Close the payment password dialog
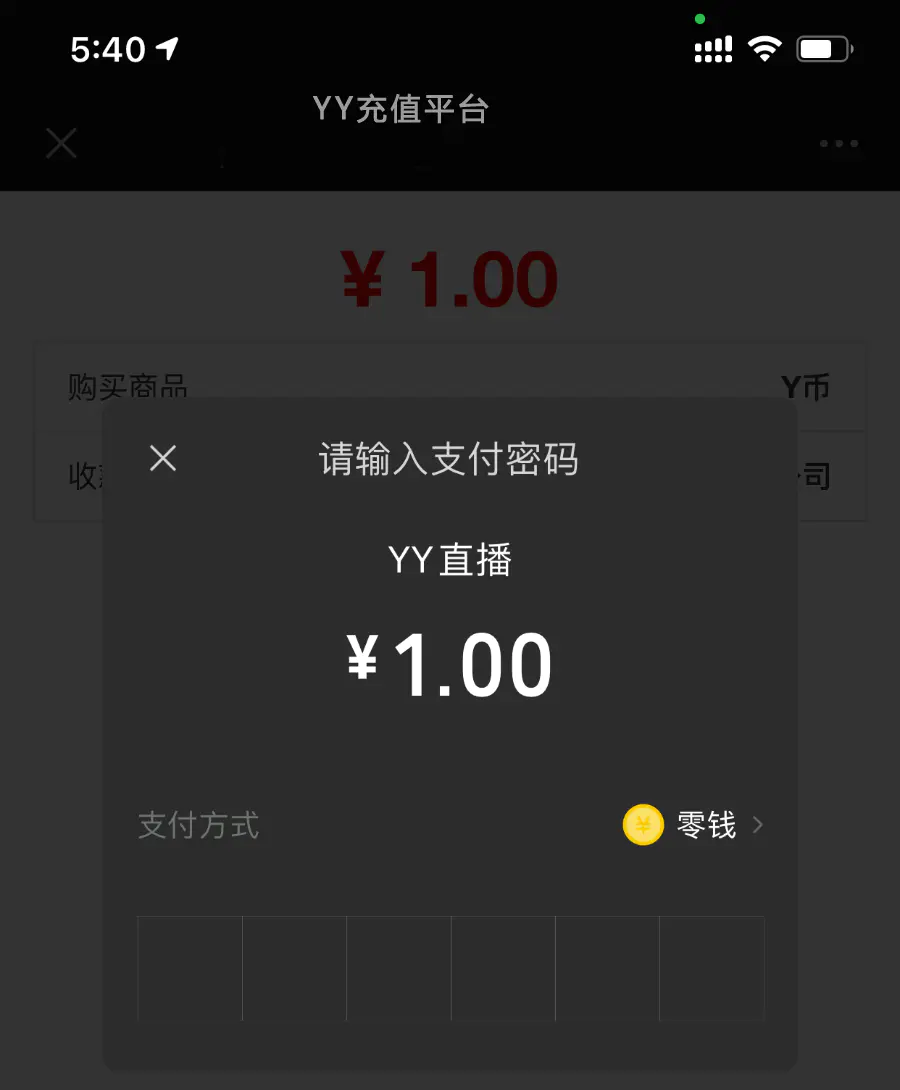 coord(163,458)
